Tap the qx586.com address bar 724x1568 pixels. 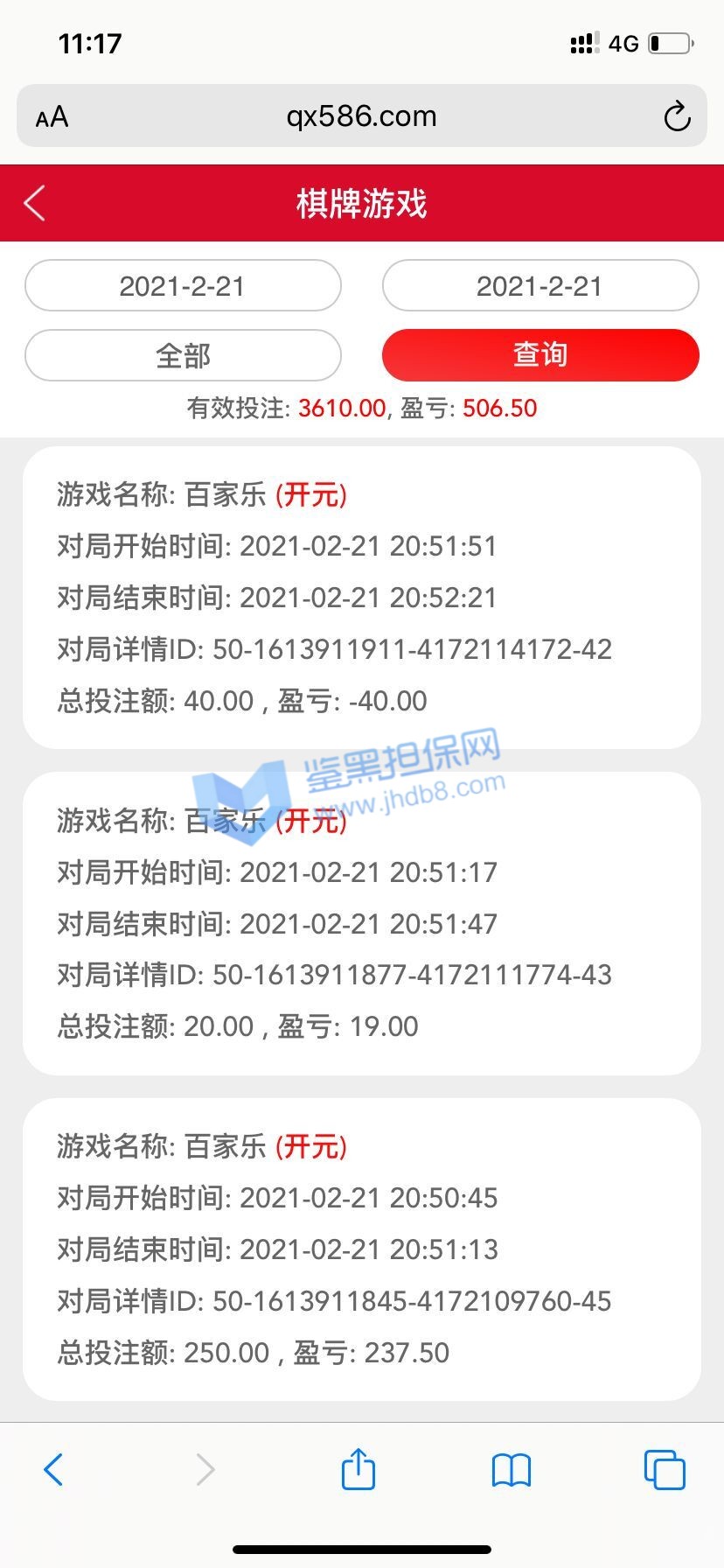(361, 116)
